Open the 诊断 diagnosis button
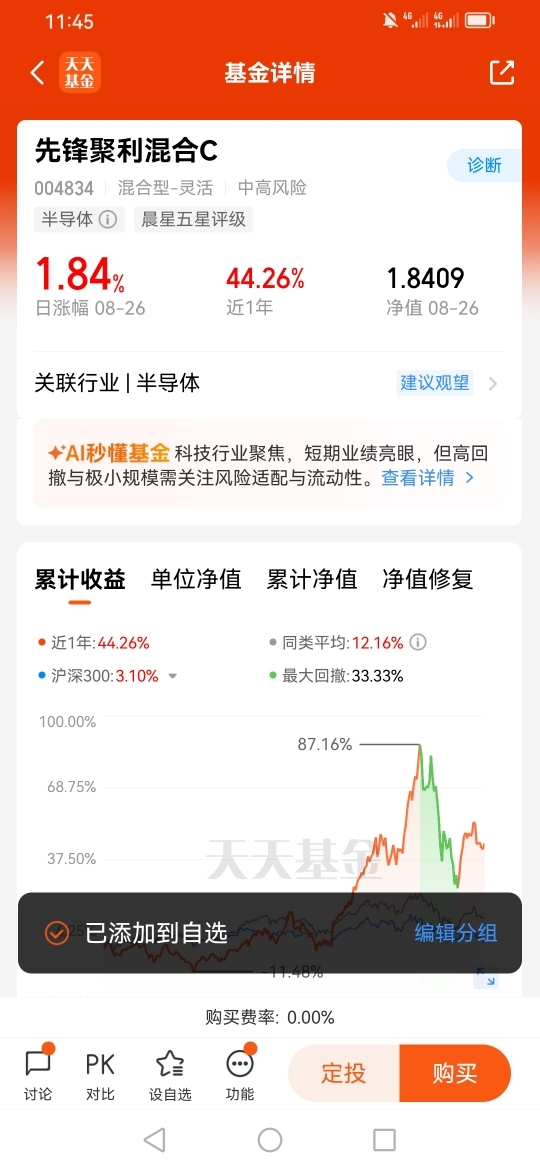 pyautogui.click(x=484, y=166)
